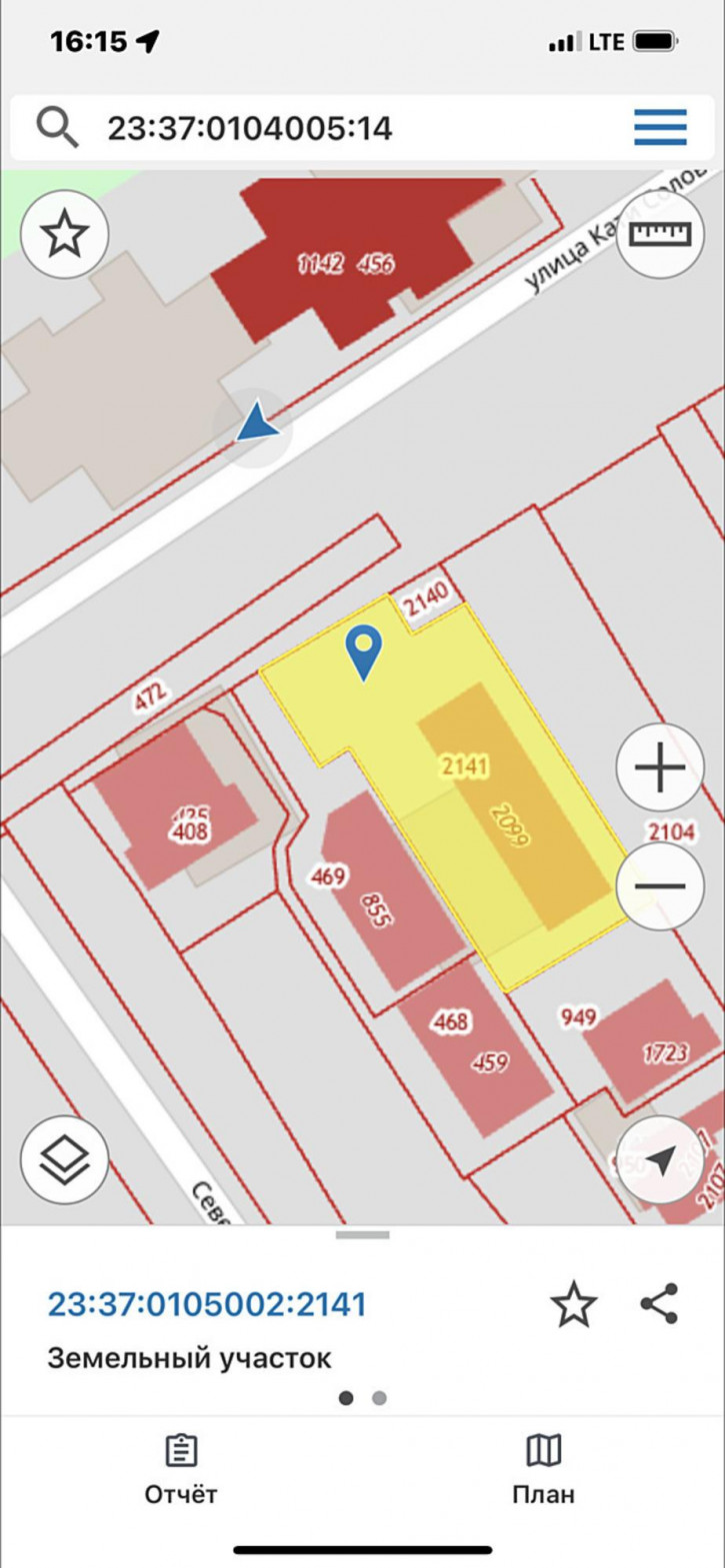Open the Отчёт report
This screenshot has width=725, height=1568.
tap(180, 1469)
